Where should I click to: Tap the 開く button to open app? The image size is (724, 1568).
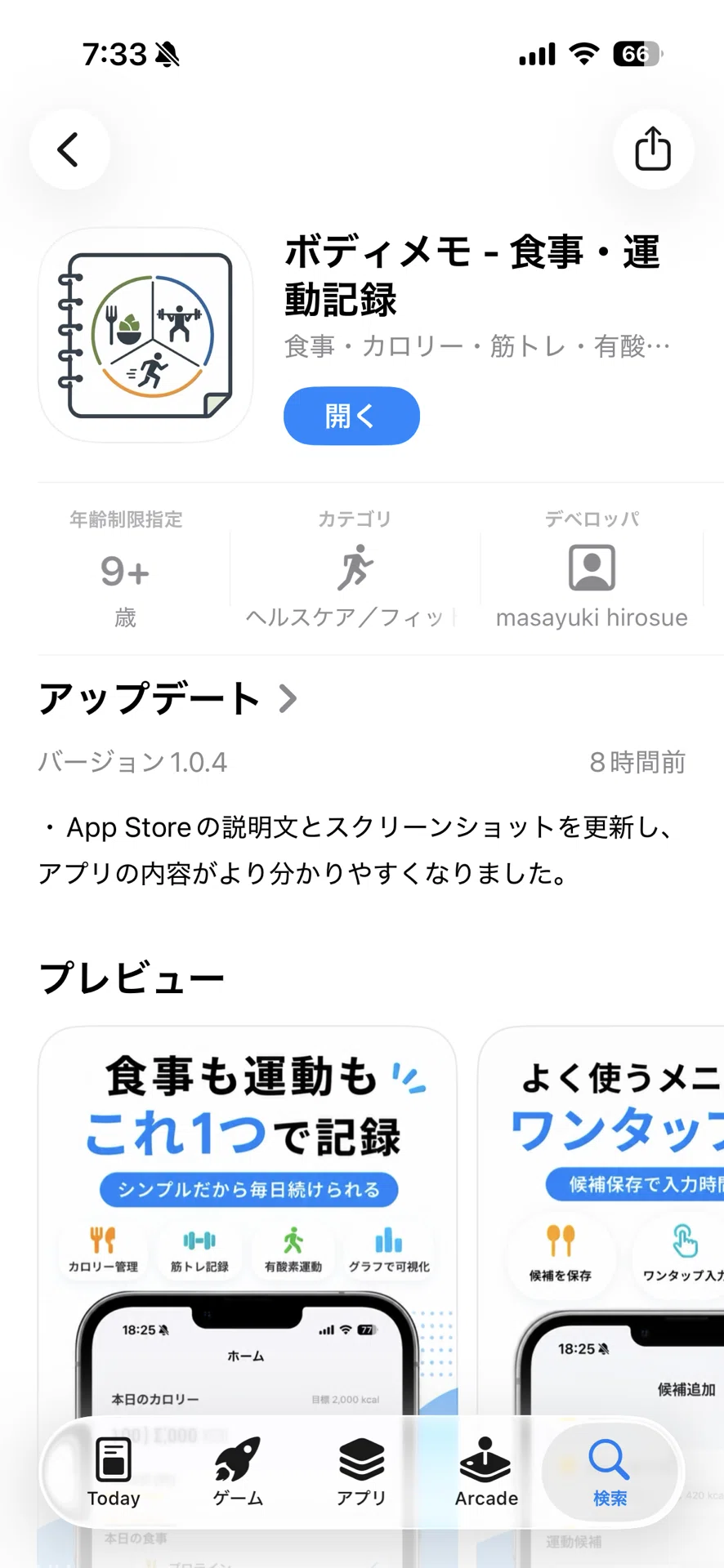pyautogui.click(x=351, y=416)
